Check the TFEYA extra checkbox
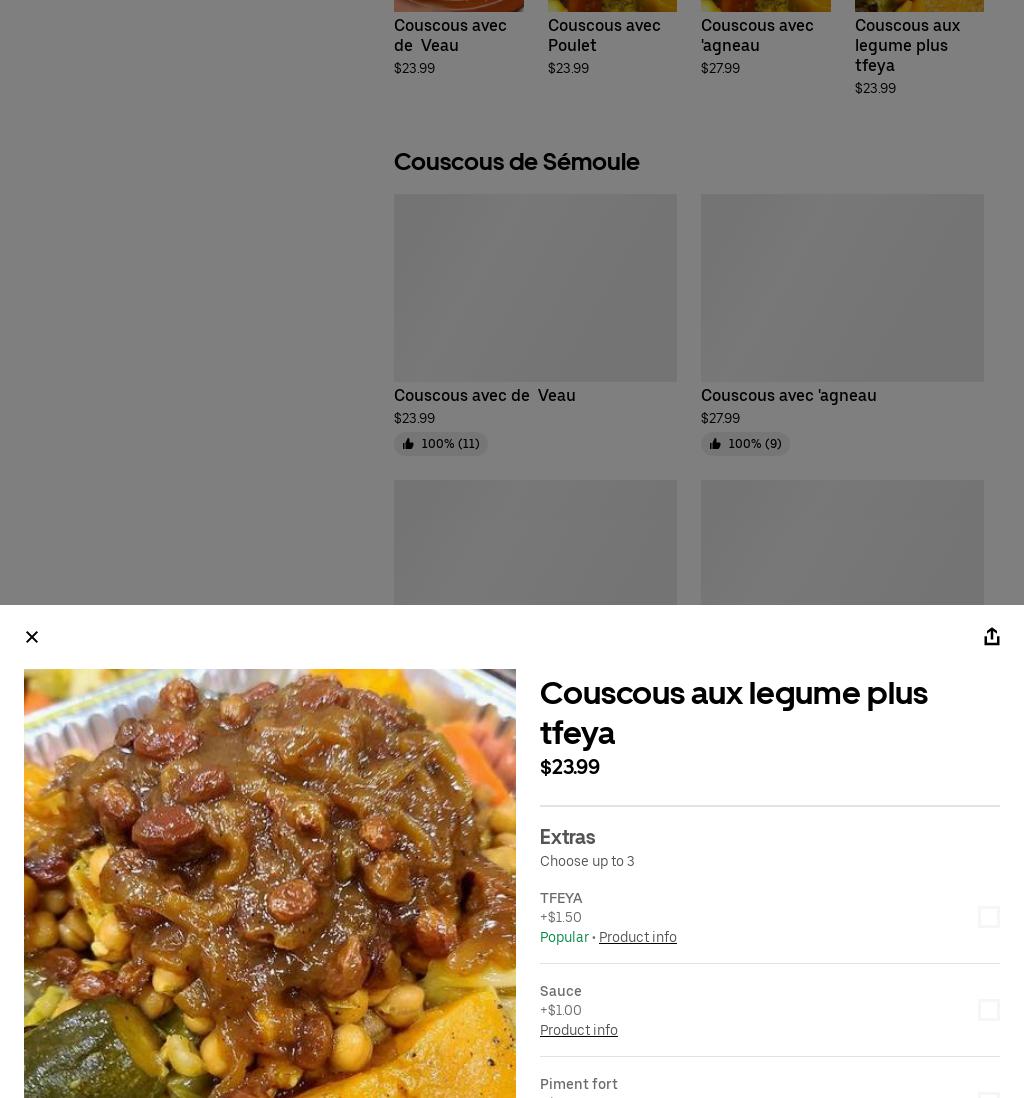The height and width of the screenshot is (1098, 1024). 989,917
